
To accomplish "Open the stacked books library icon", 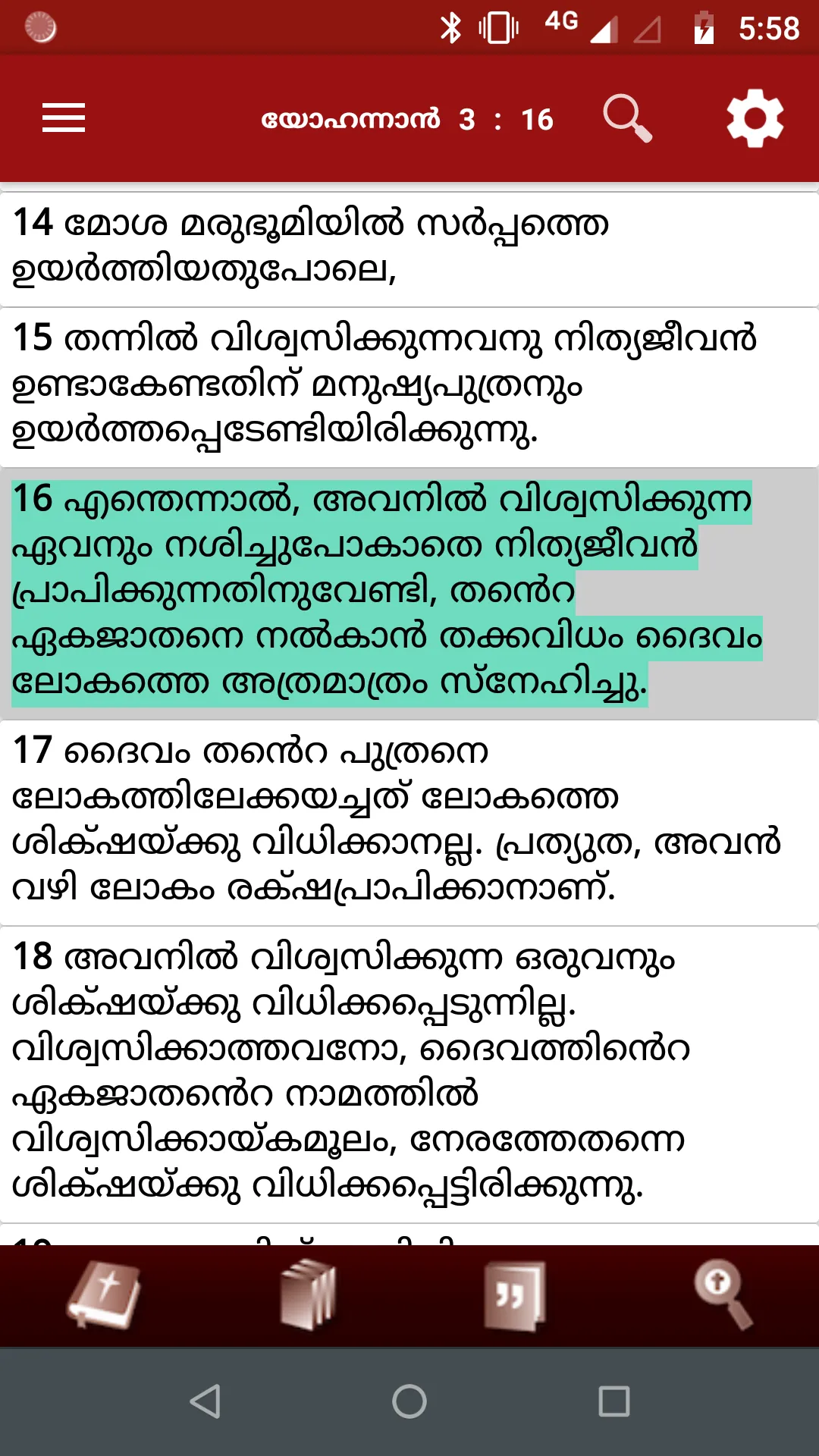I will pos(307,1295).
